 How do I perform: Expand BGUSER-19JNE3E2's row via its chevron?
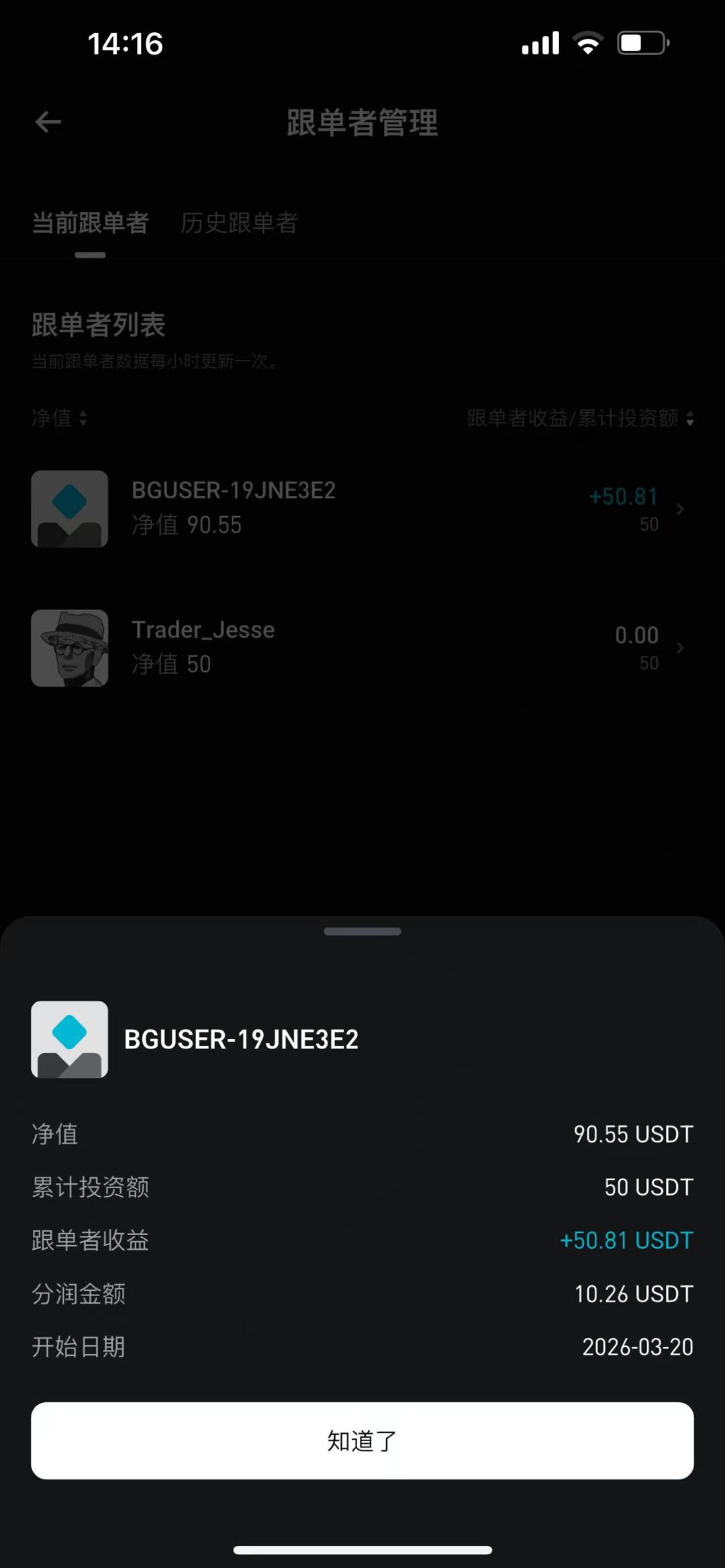(680, 509)
